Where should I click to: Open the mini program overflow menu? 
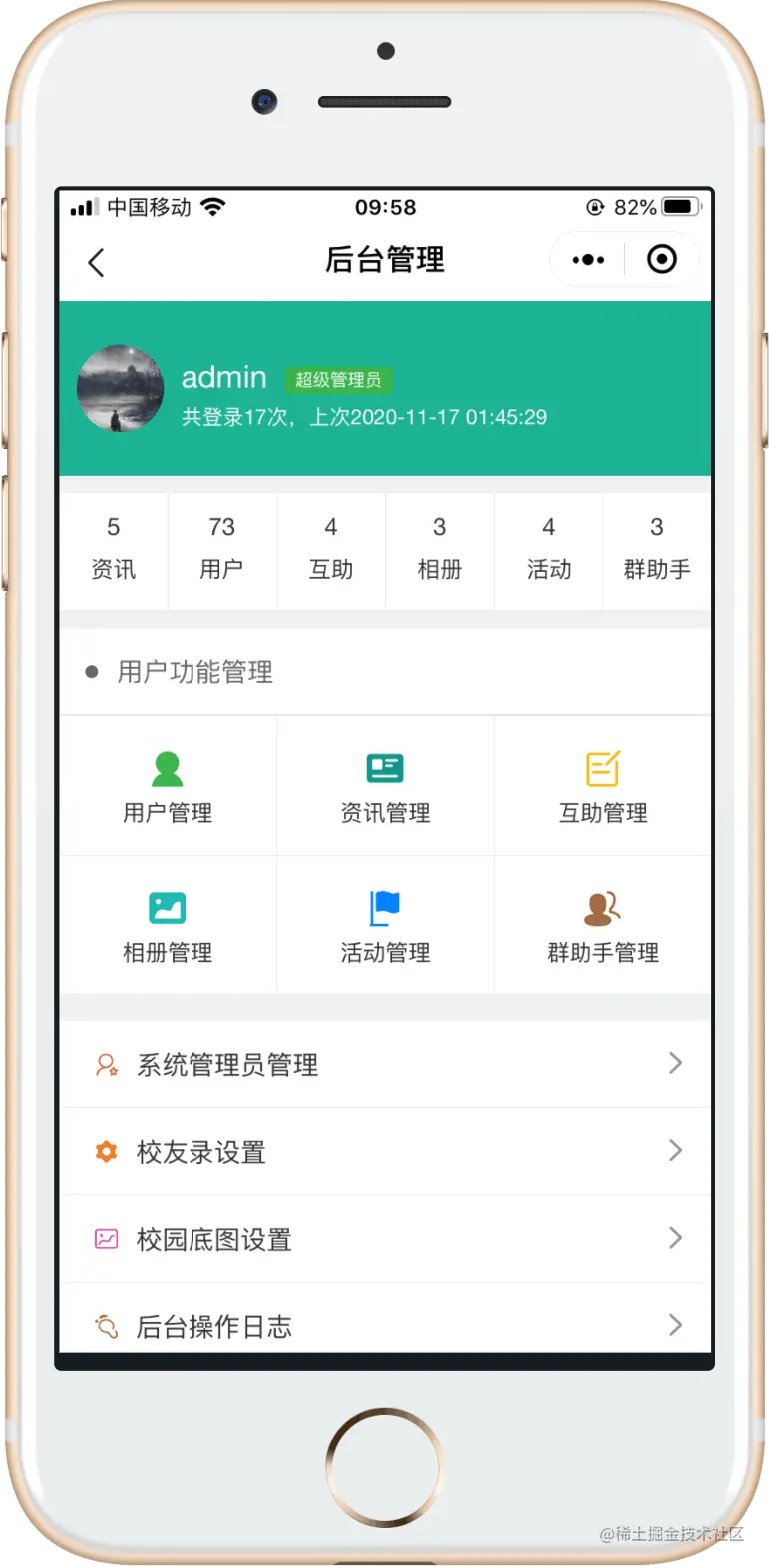(587, 260)
